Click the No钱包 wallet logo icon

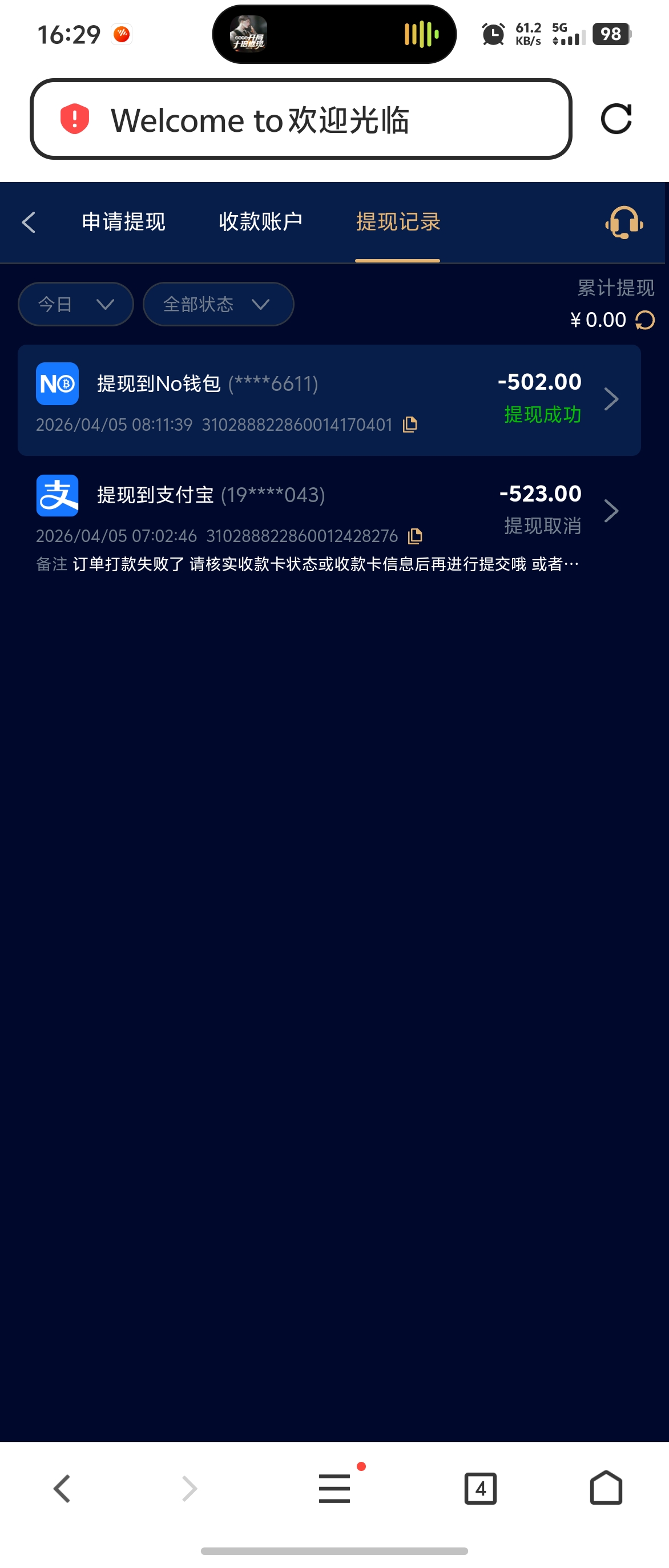[57, 383]
